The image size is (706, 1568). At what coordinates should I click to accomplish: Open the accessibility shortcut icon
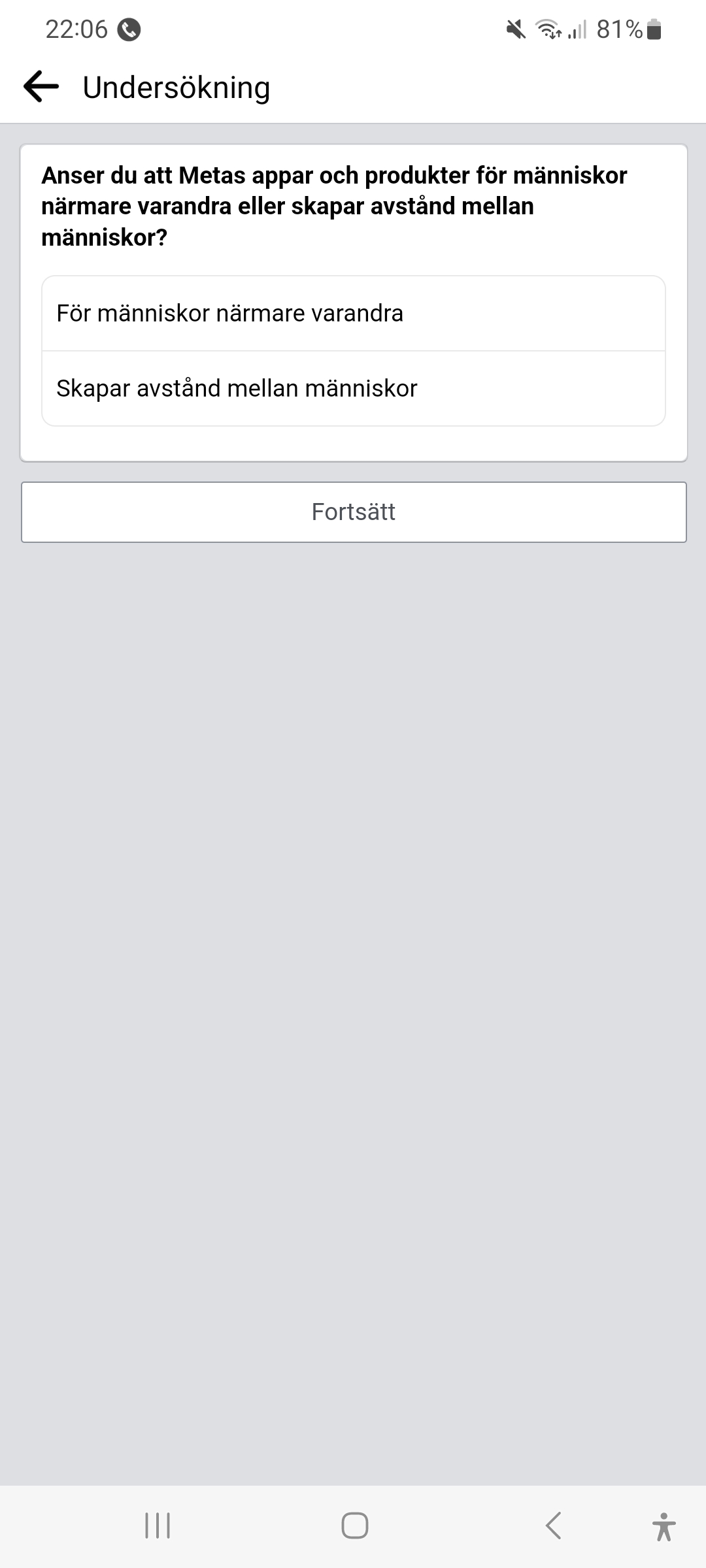pyautogui.click(x=664, y=1526)
